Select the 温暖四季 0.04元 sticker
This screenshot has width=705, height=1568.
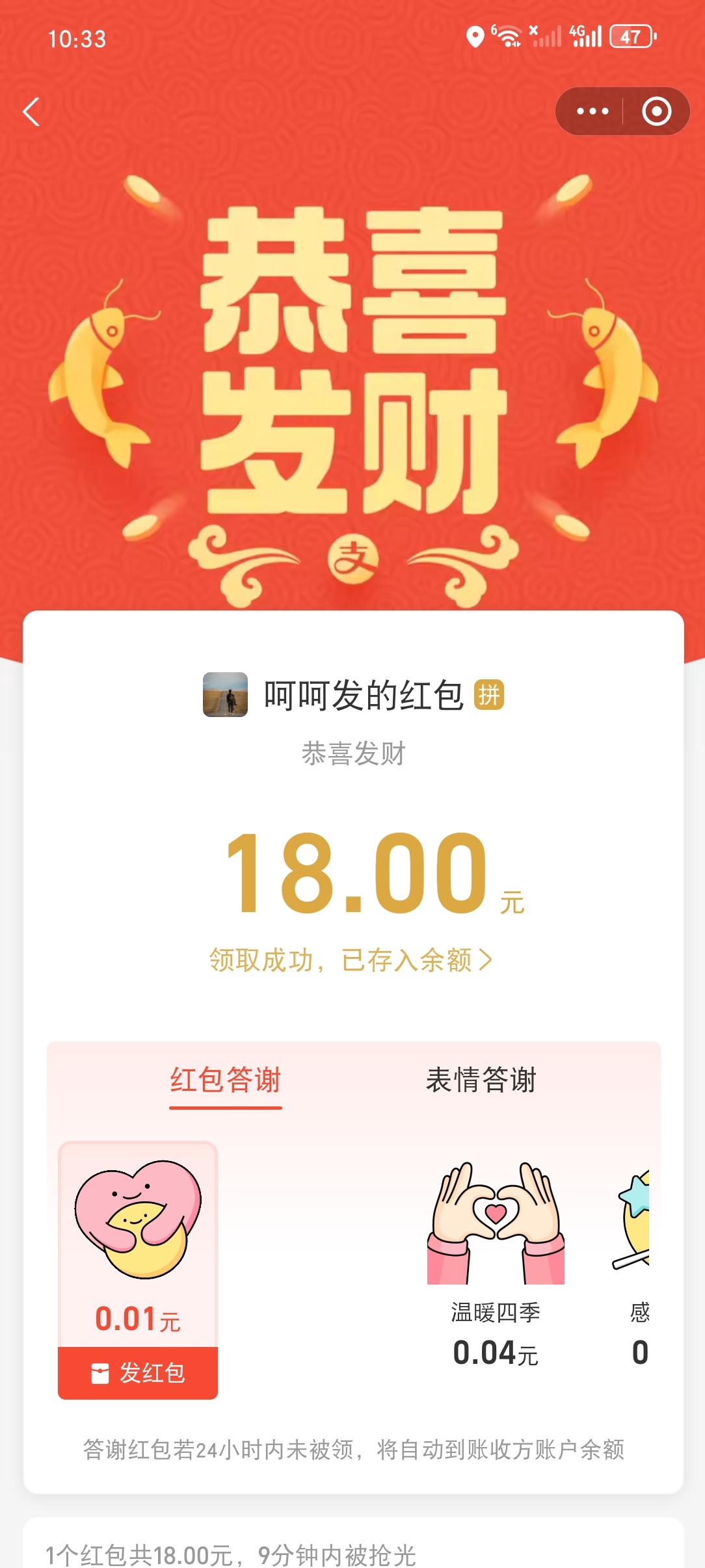[x=496, y=1261]
